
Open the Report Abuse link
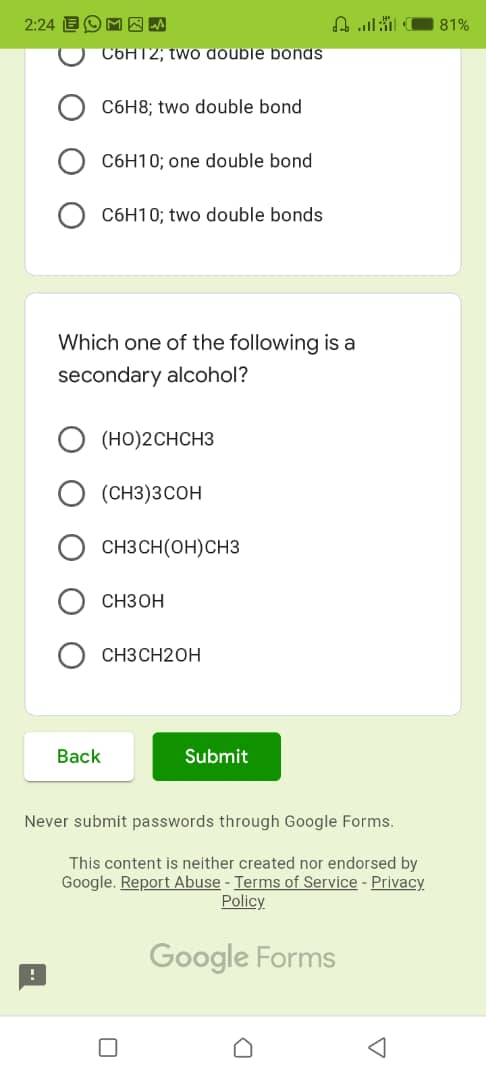pyautogui.click(x=171, y=882)
